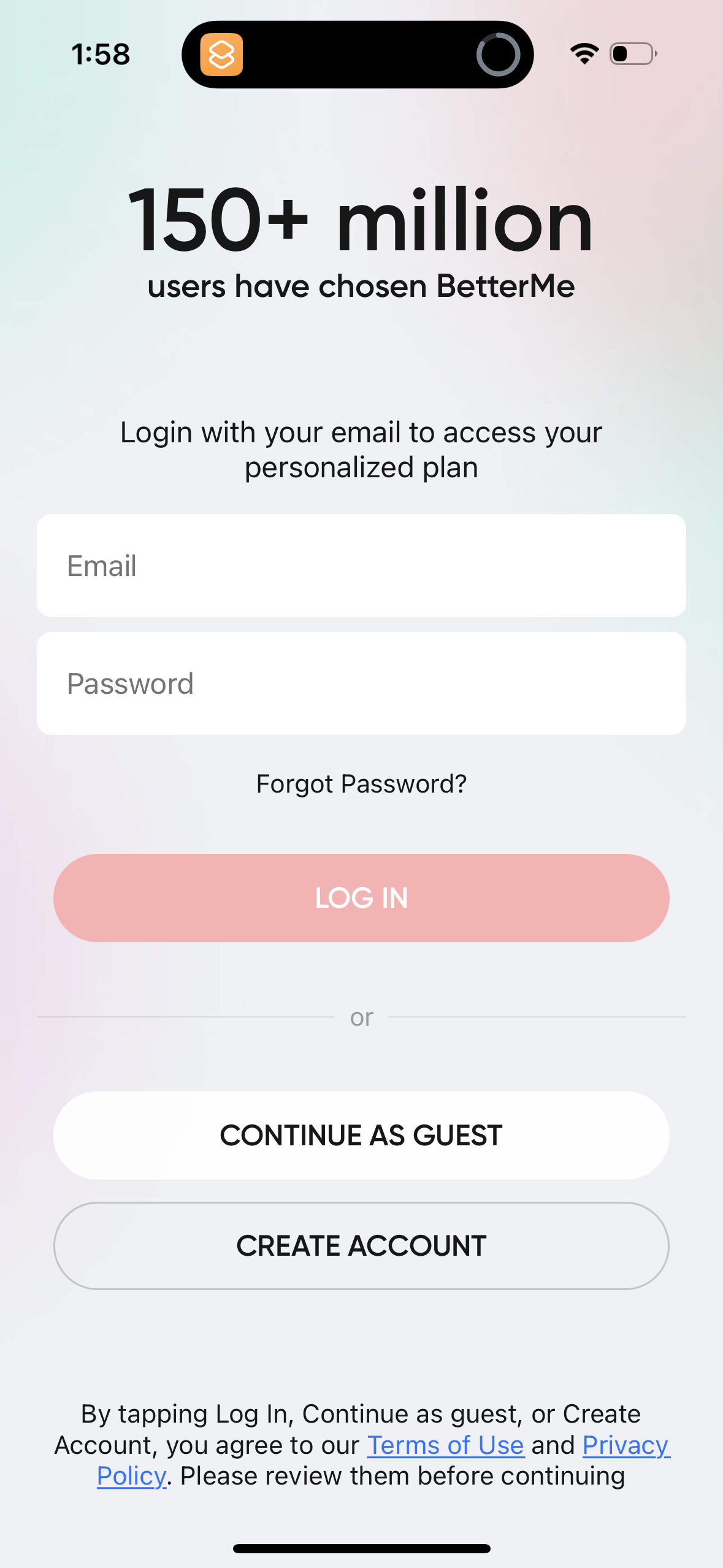Continue as guest without an account

[x=361, y=1135]
